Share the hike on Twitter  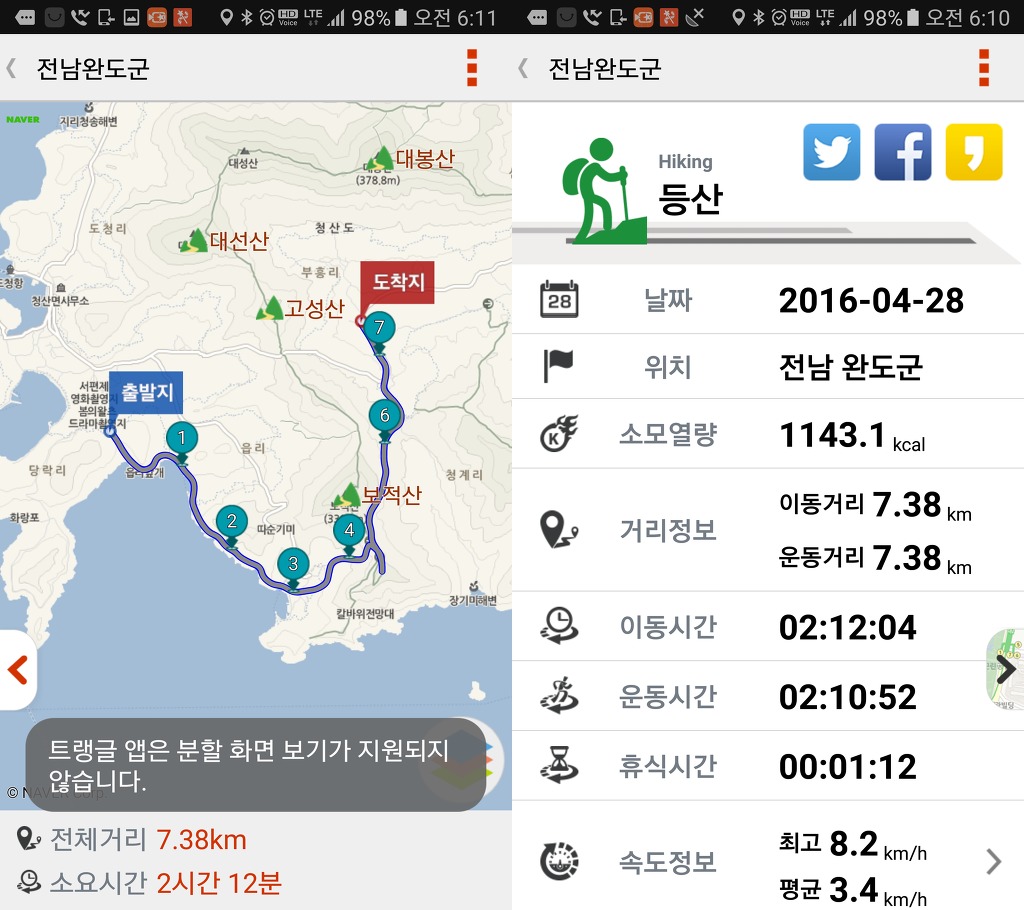[x=831, y=152]
